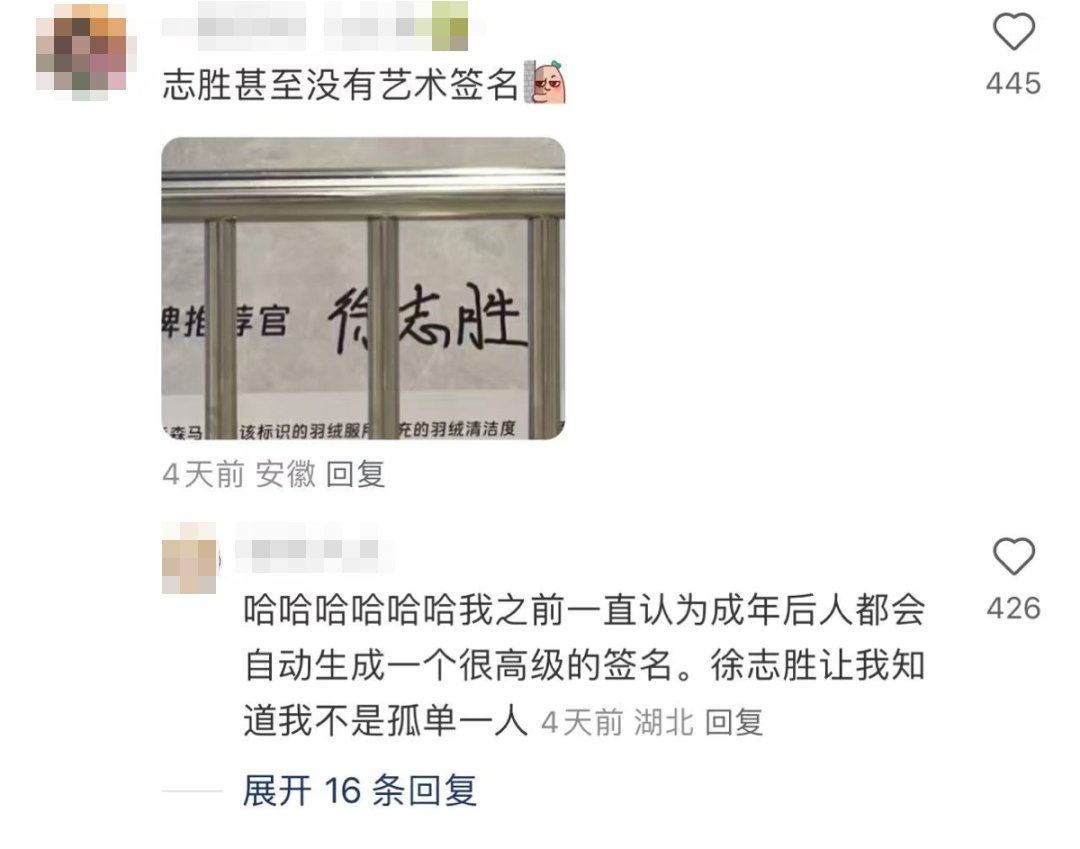Expand the 16 more replies

point(359,791)
